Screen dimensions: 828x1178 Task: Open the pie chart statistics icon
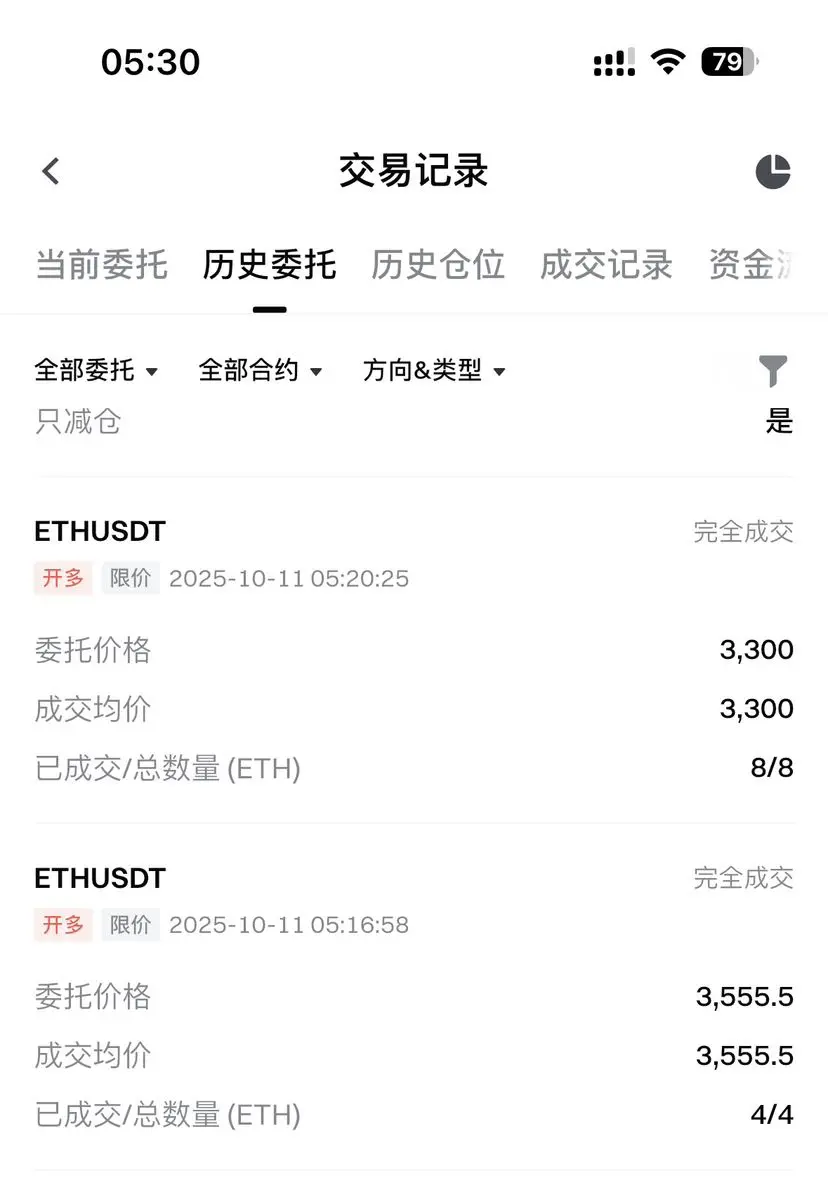click(x=772, y=172)
